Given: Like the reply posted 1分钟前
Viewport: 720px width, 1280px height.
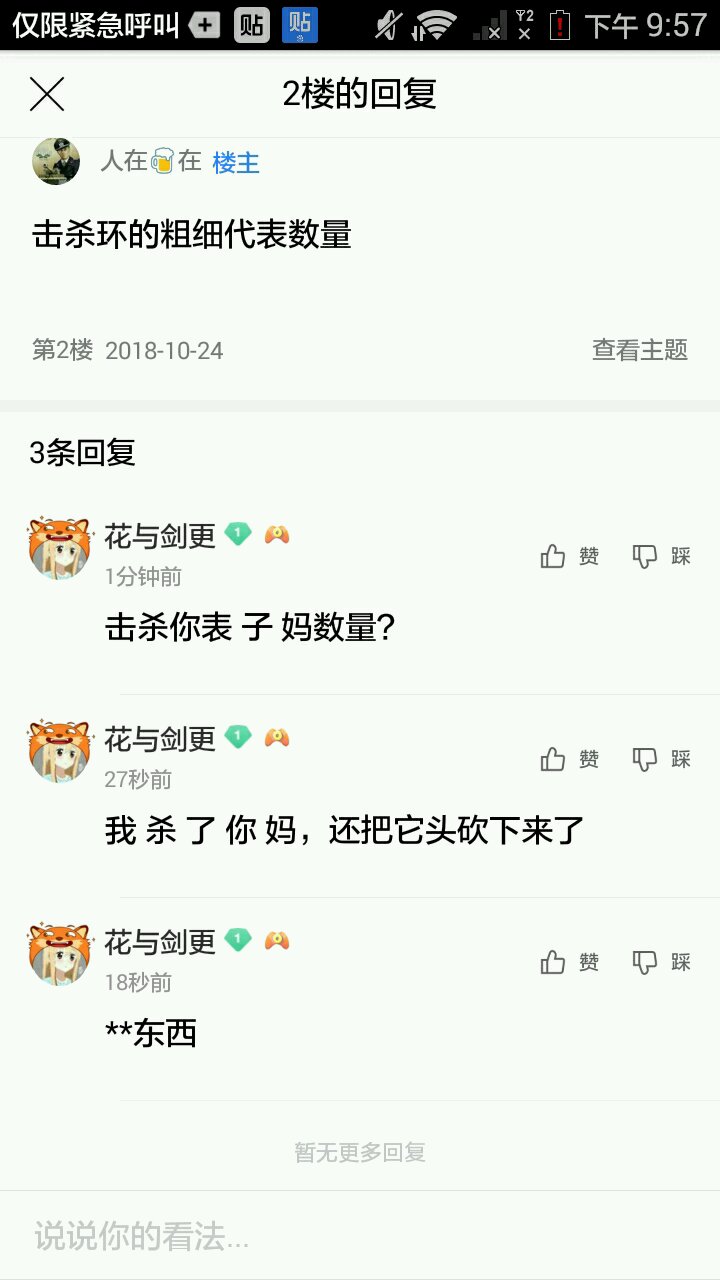Looking at the screenshot, I should (x=569, y=557).
